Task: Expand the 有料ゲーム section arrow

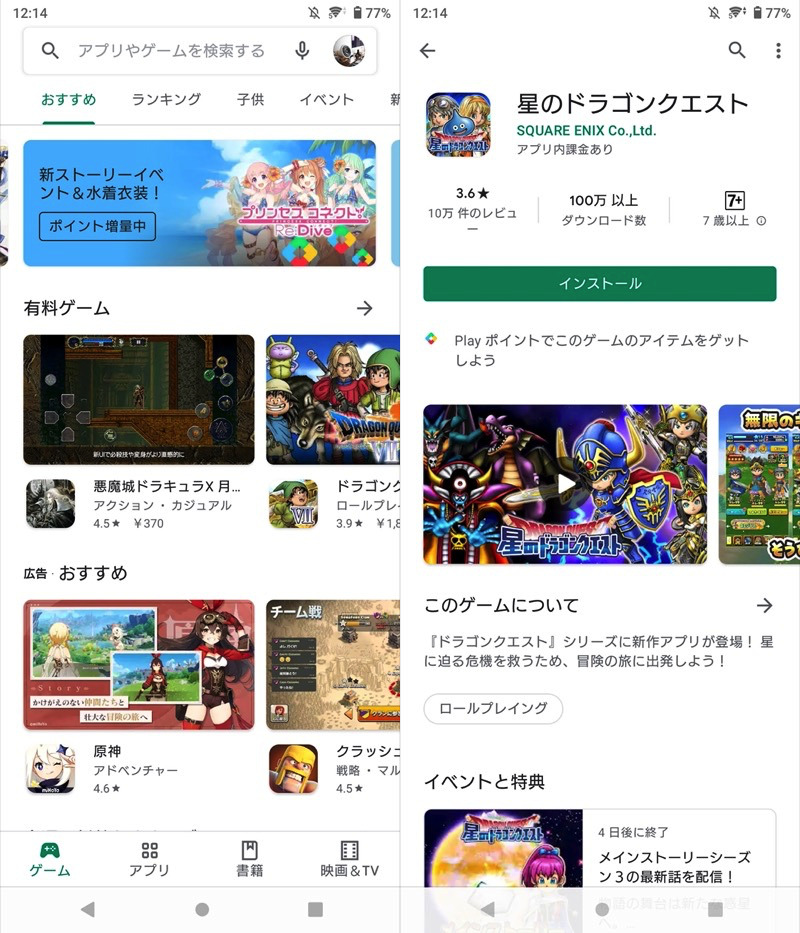Action: coord(365,308)
